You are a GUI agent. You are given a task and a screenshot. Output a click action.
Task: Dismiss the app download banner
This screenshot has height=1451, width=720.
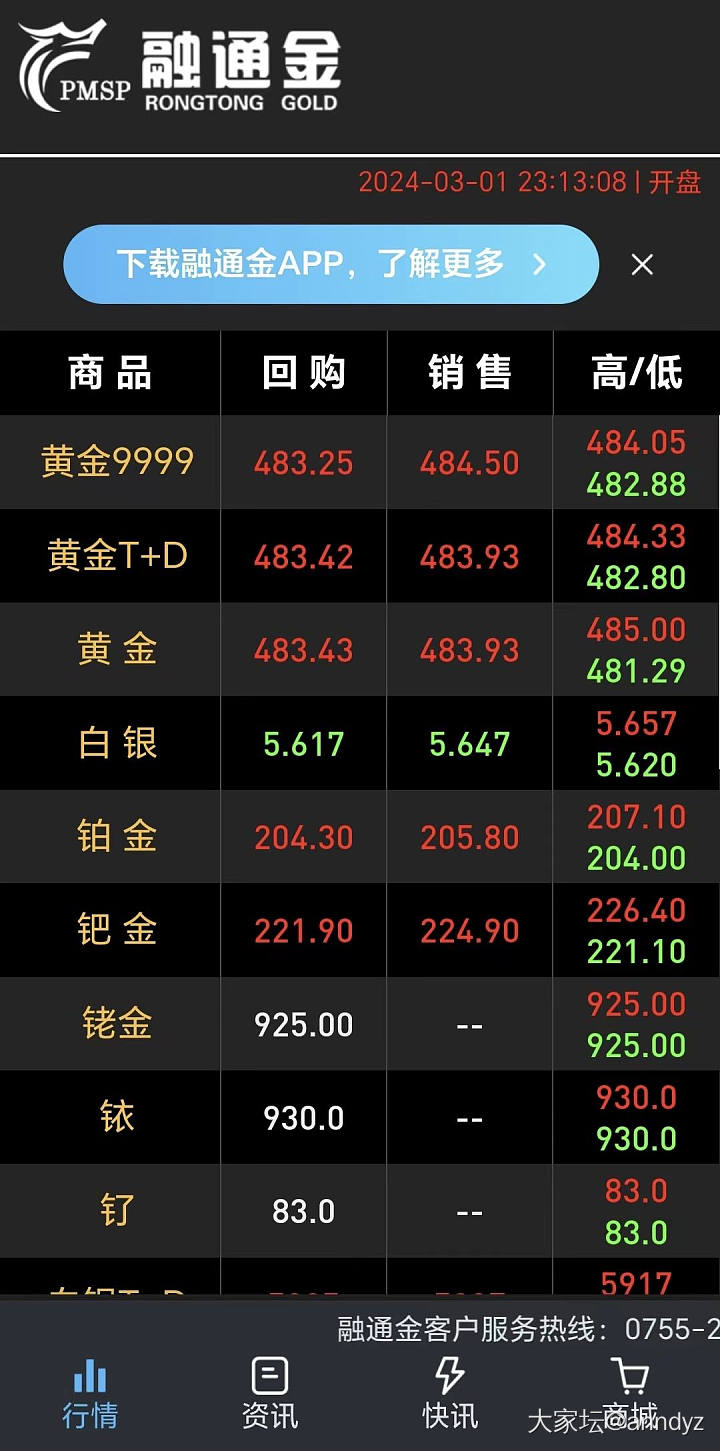pyautogui.click(x=642, y=264)
